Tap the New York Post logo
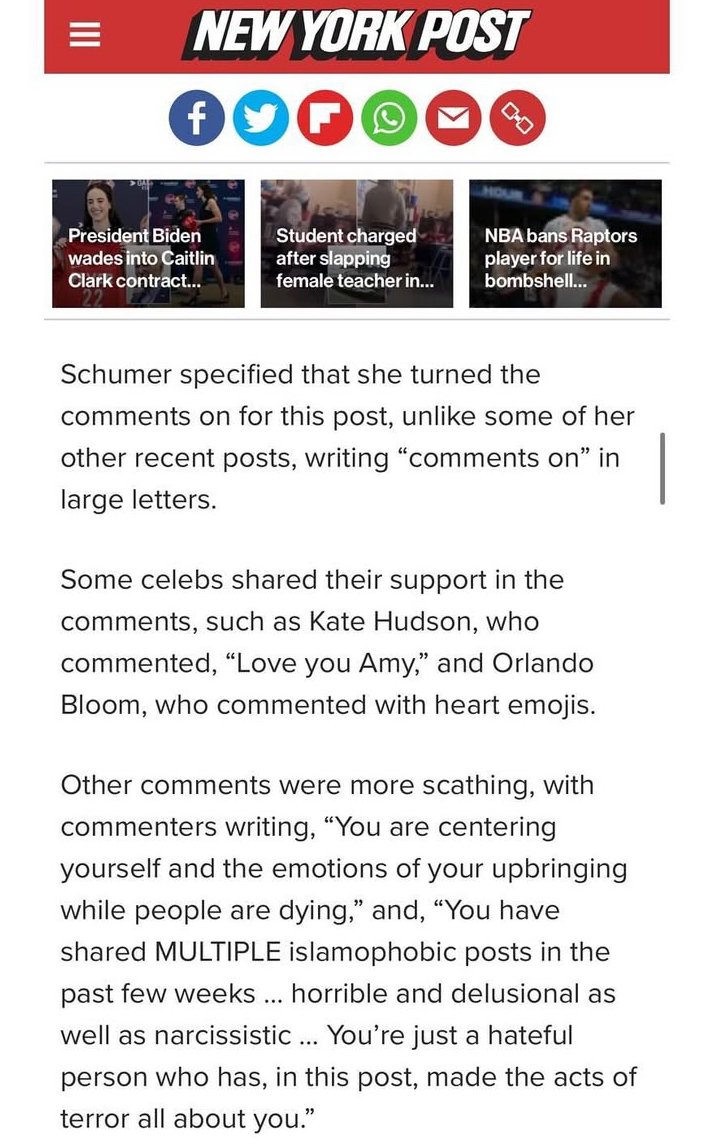Viewport: 701px width, 1144px height. (355, 34)
